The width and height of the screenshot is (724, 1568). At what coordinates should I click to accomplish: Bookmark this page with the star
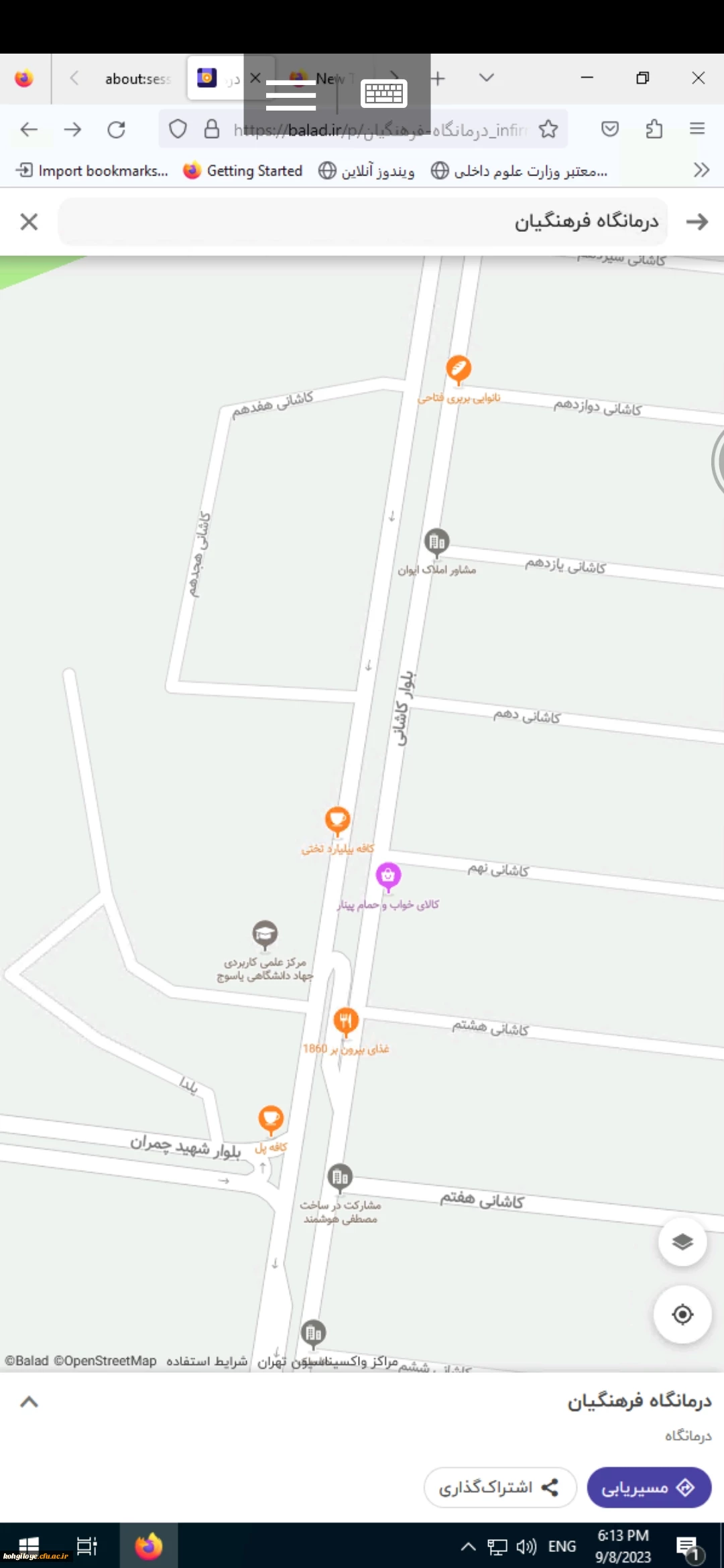coord(548,129)
